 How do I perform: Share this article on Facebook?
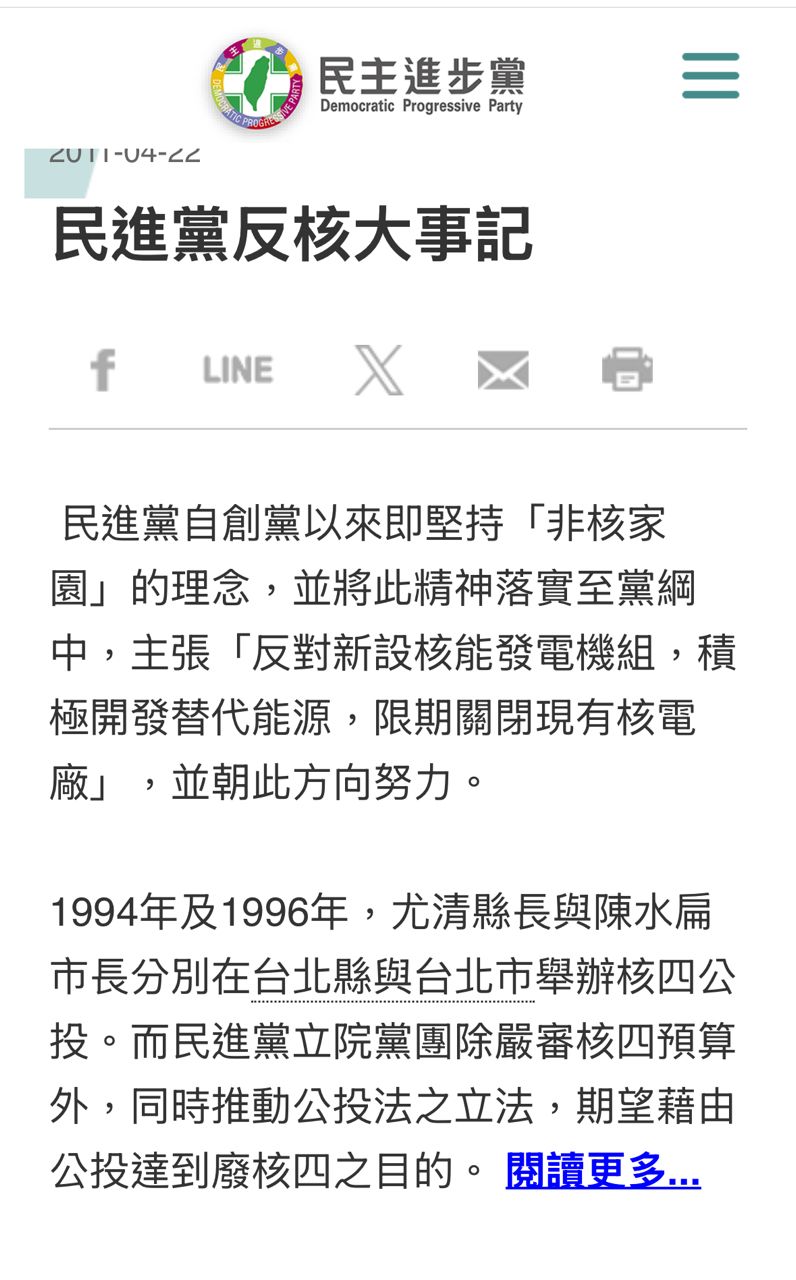[102, 371]
